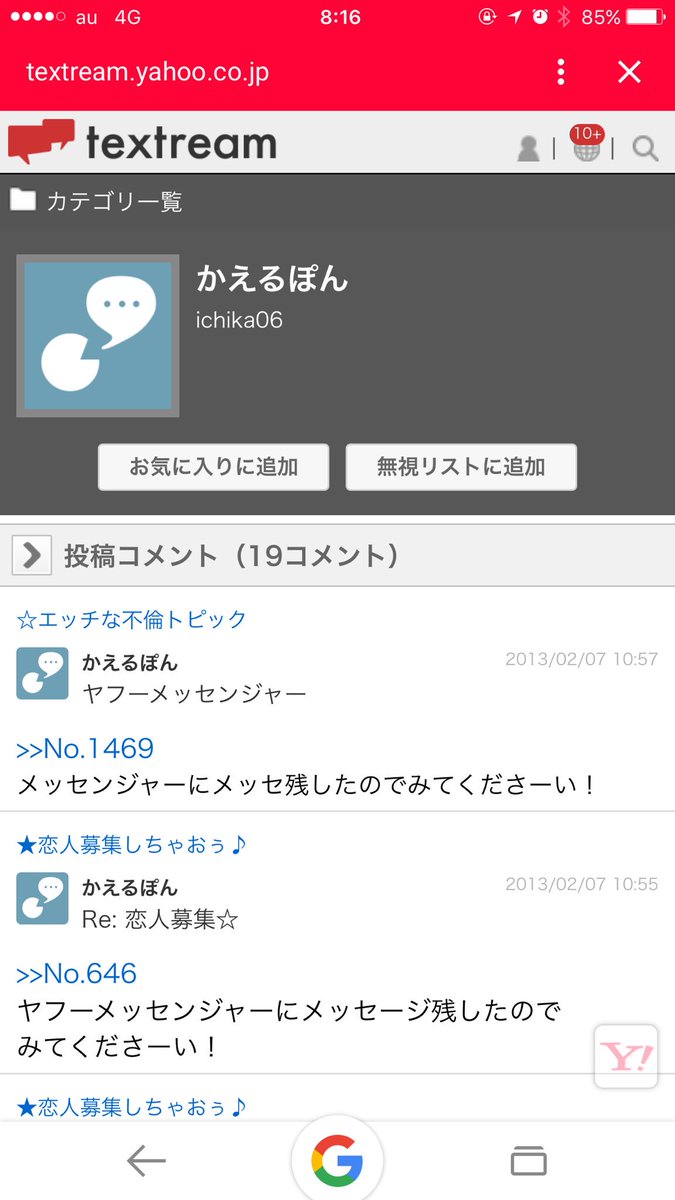Tap the Google G button
The width and height of the screenshot is (675, 1200).
337,1161
